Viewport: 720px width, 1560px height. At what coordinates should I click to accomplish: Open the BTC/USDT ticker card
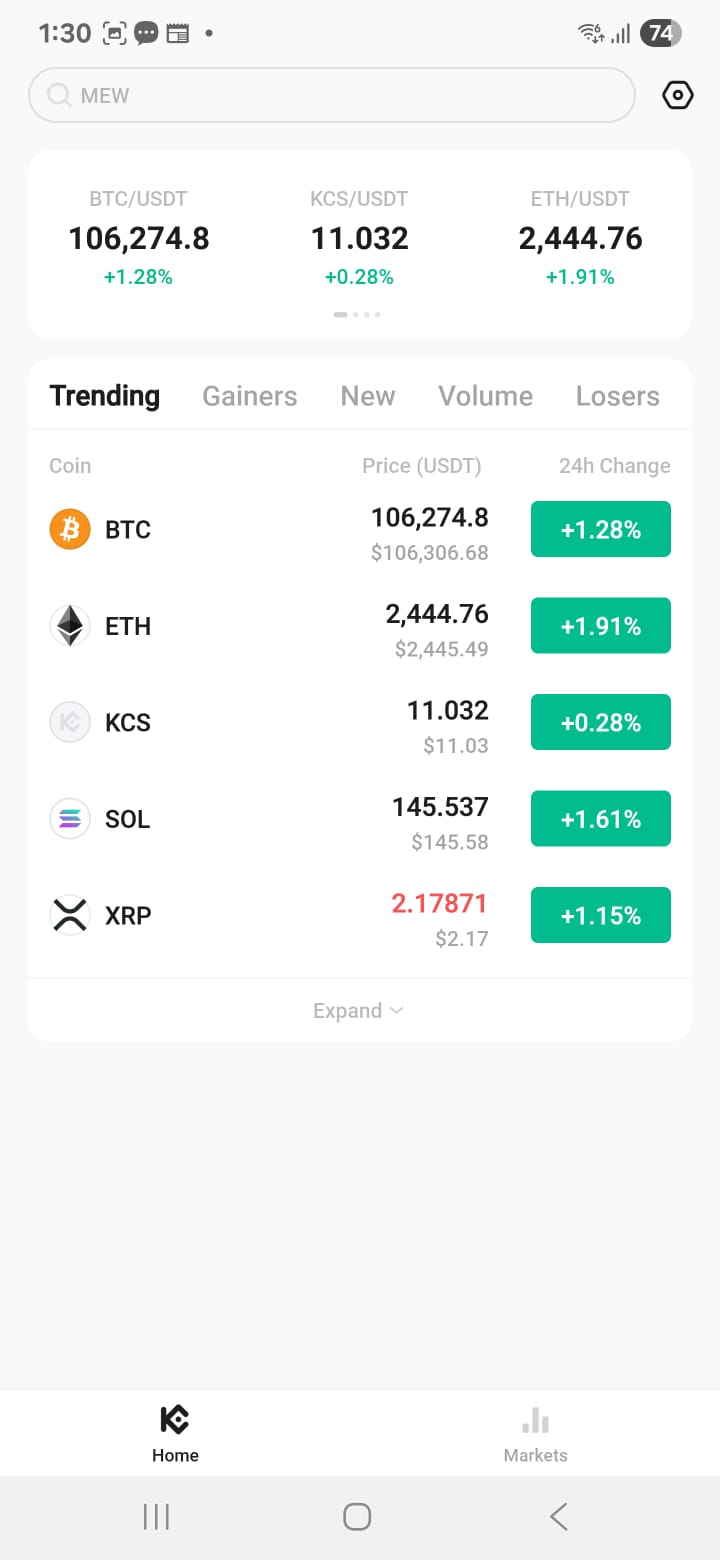click(x=139, y=238)
